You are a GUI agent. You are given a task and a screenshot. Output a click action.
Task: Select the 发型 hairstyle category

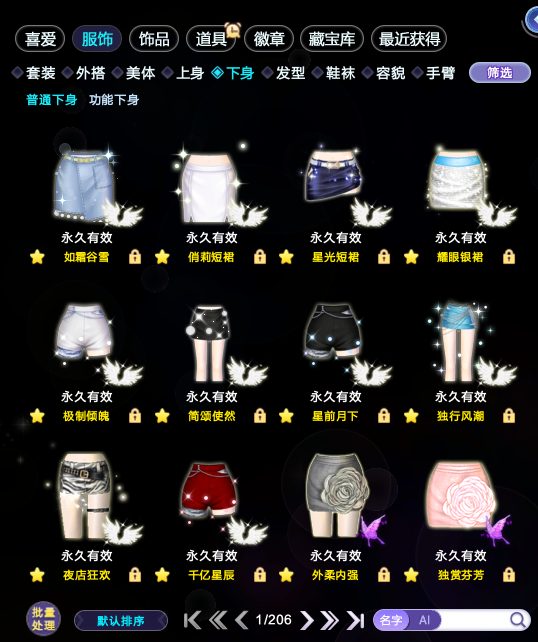pyautogui.click(x=284, y=73)
